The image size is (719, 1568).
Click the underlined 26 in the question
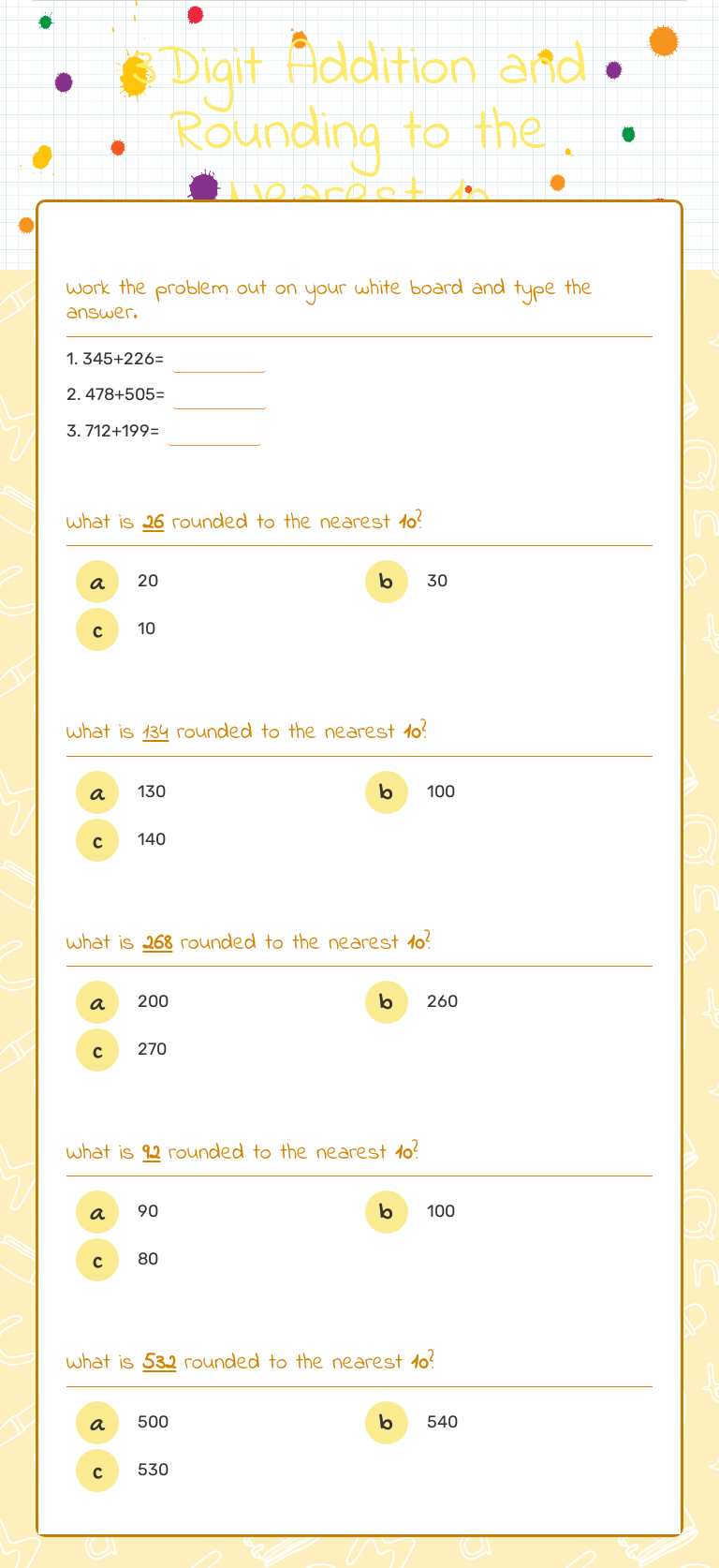154,522
